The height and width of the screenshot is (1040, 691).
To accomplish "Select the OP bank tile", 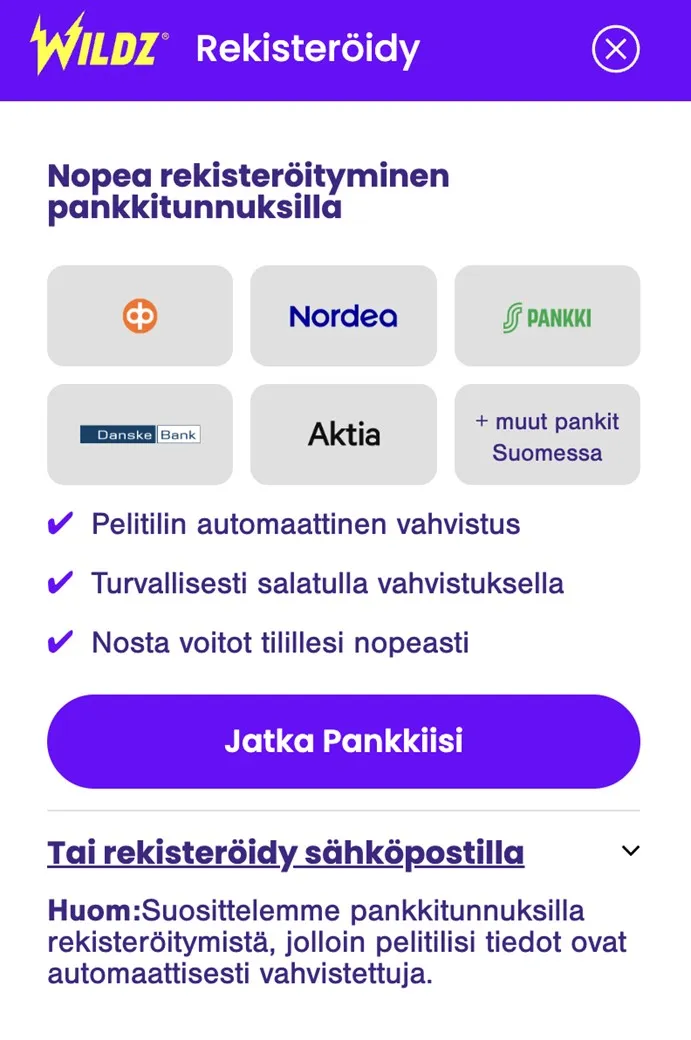I will pos(140,316).
